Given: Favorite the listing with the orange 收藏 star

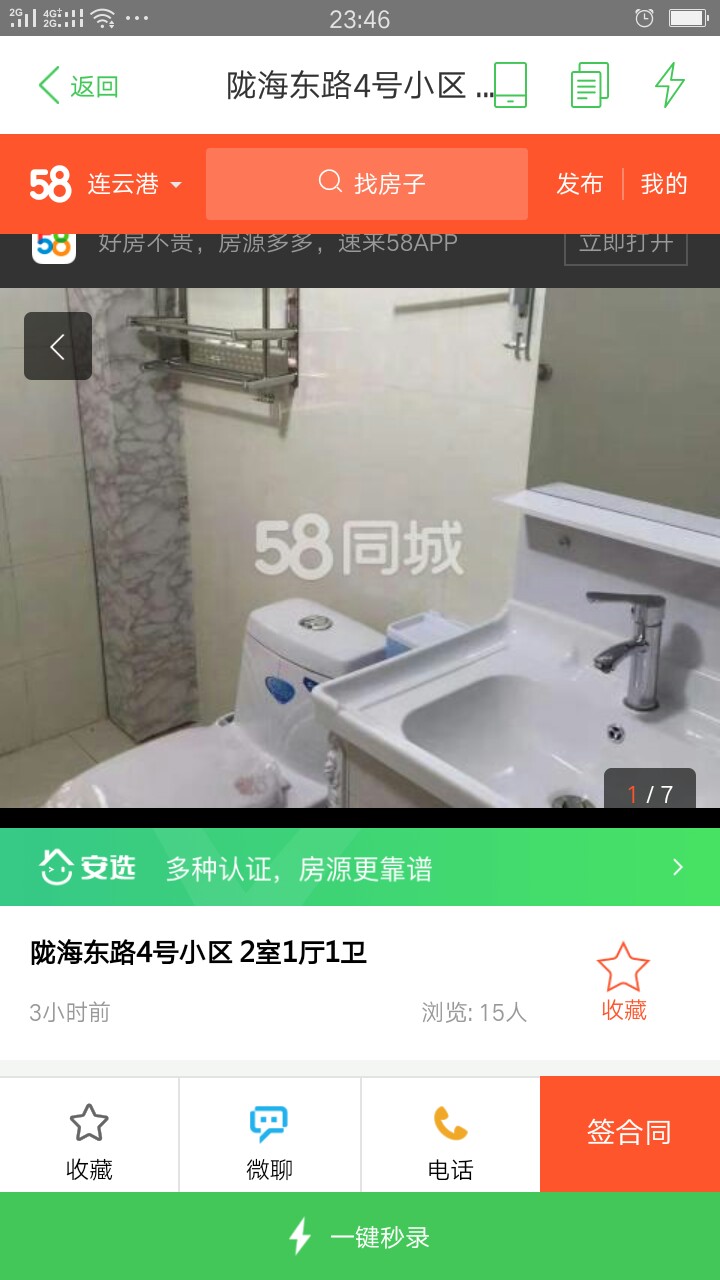Looking at the screenshot, I should pyautogui.click(x=623, y=981).
